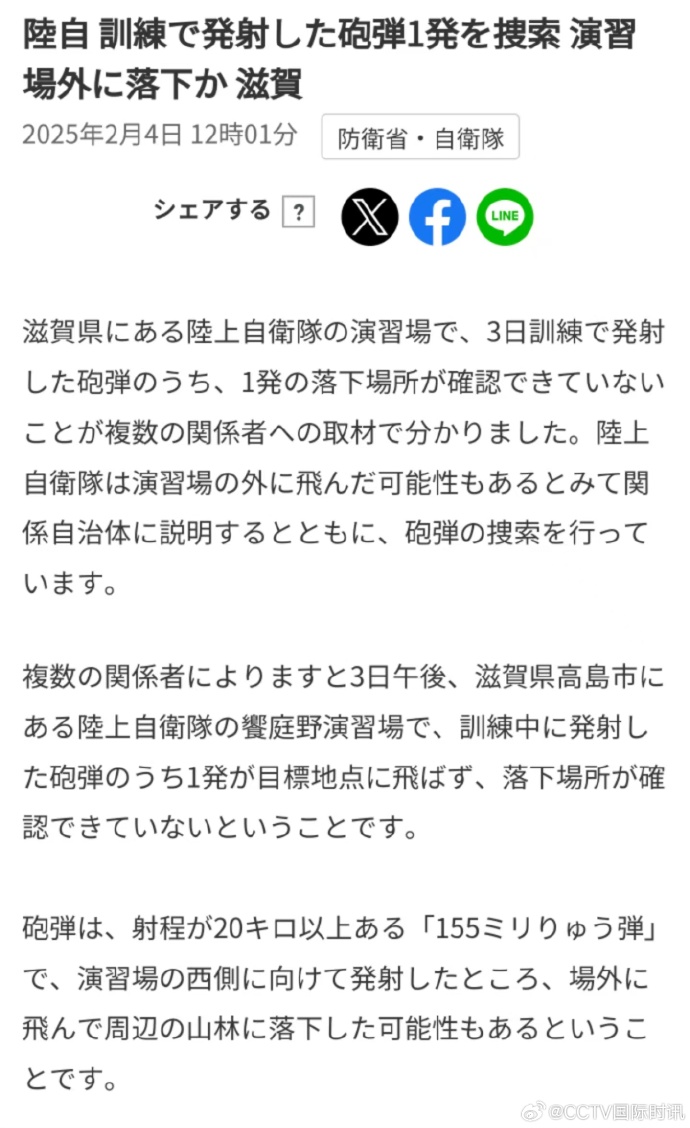Share this article via LINE
690x1128 pixels.
click(x=505, y=217)
